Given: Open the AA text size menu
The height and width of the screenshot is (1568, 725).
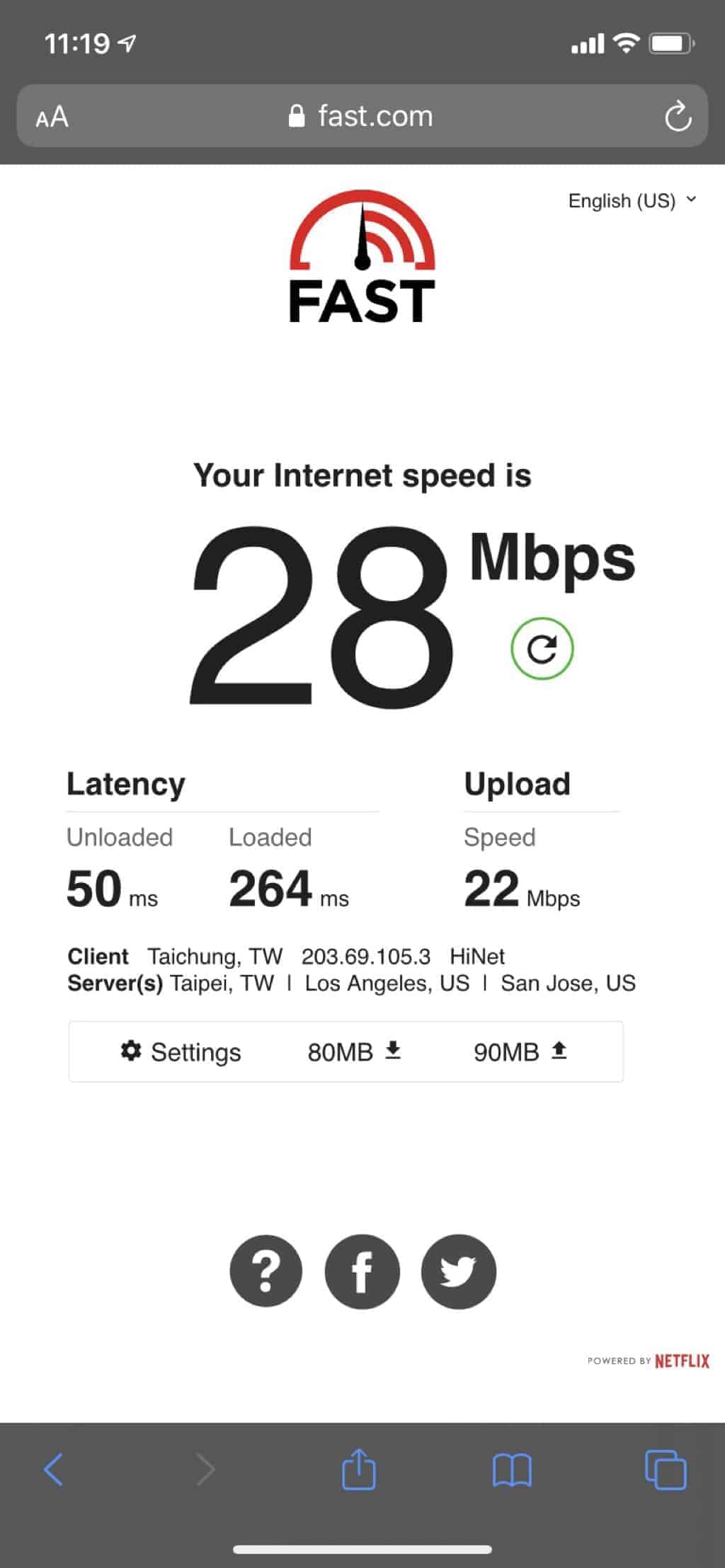Looking at the screenshot, I should click(52, 117).
